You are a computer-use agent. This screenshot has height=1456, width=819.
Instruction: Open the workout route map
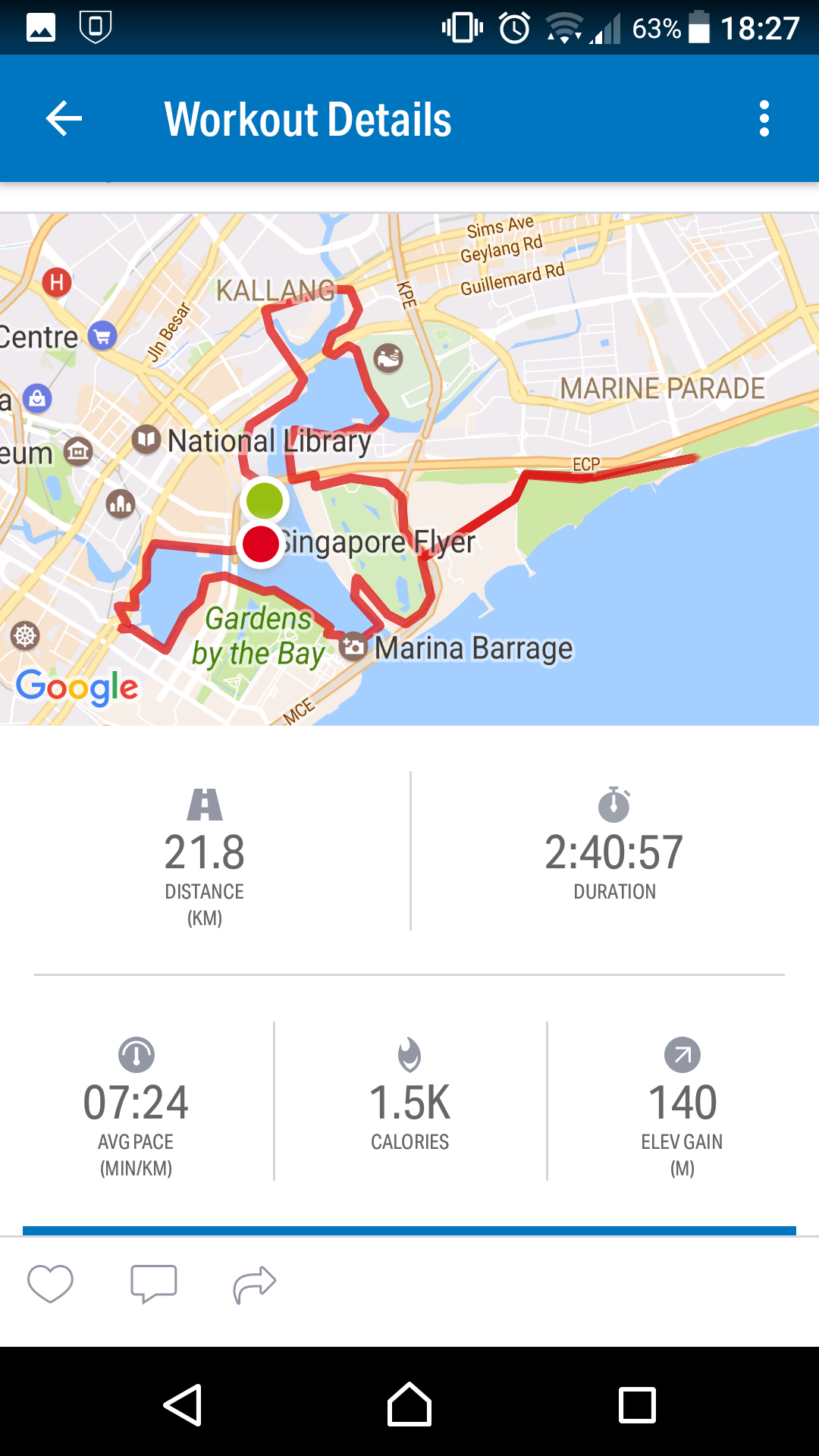409,469
